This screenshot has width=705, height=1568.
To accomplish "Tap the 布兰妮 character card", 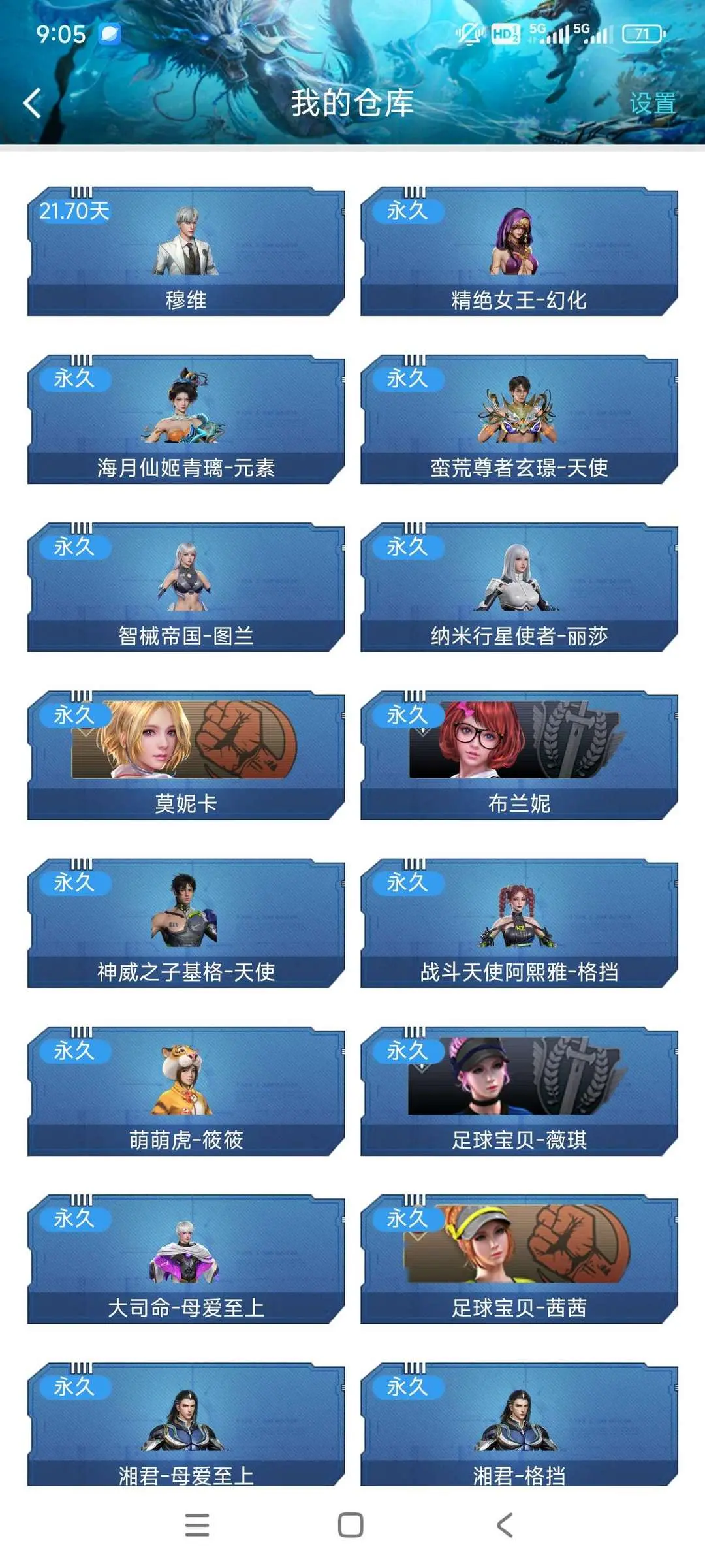I will point(519,755).
